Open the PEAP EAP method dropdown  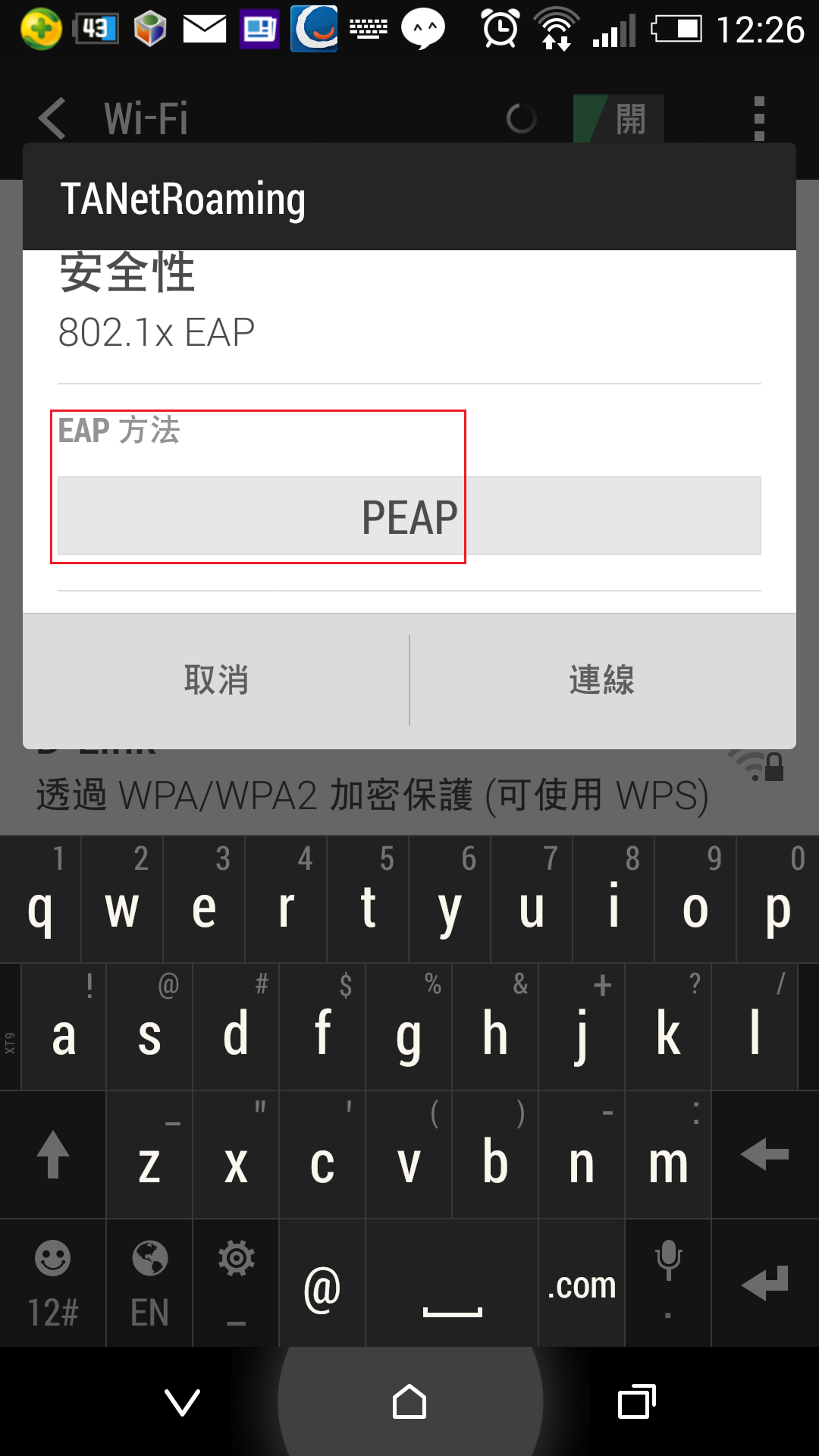pos(409,516)
